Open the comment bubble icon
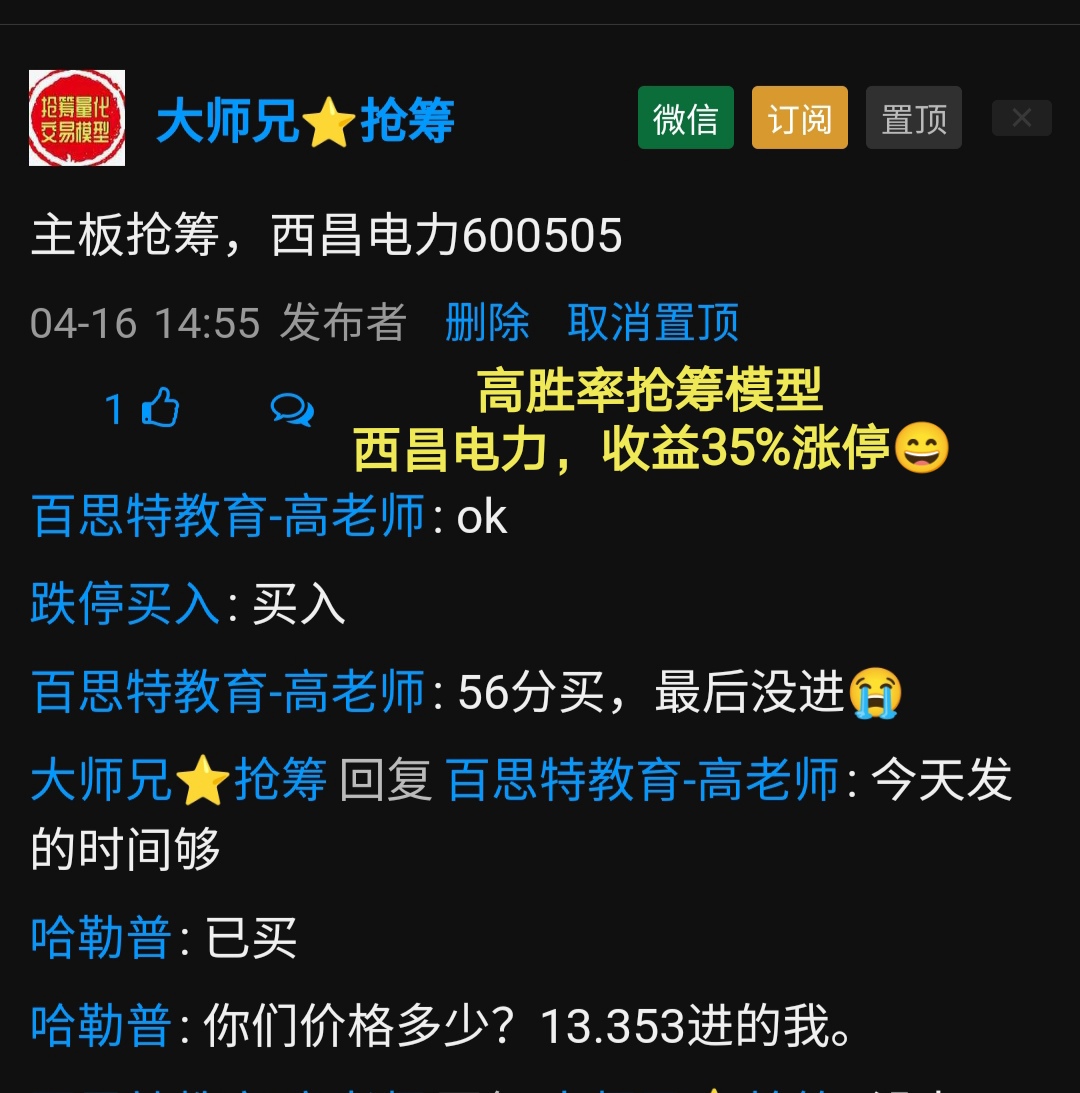Viewport: 1080px width, 1093px height. click(292, 409)
